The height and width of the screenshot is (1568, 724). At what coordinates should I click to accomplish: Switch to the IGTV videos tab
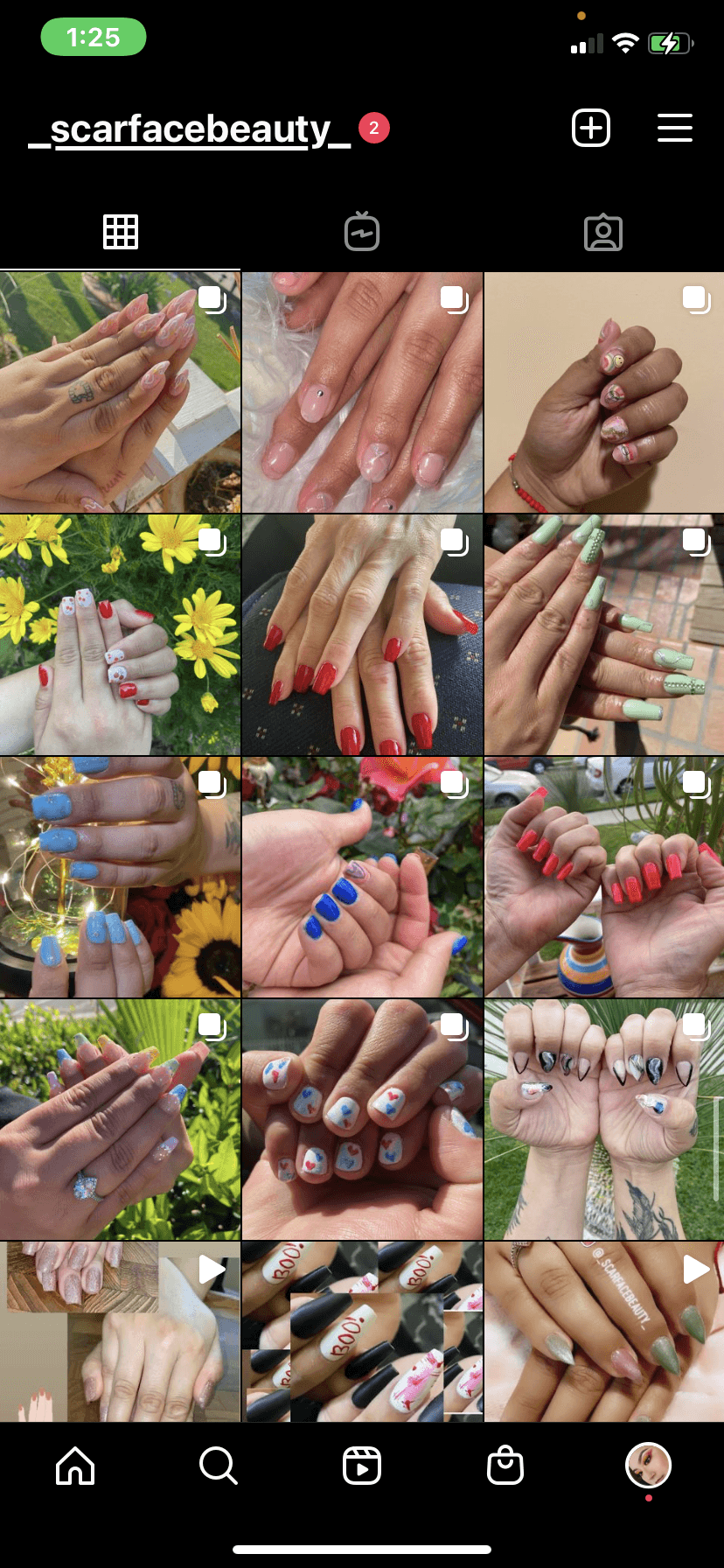361,232
